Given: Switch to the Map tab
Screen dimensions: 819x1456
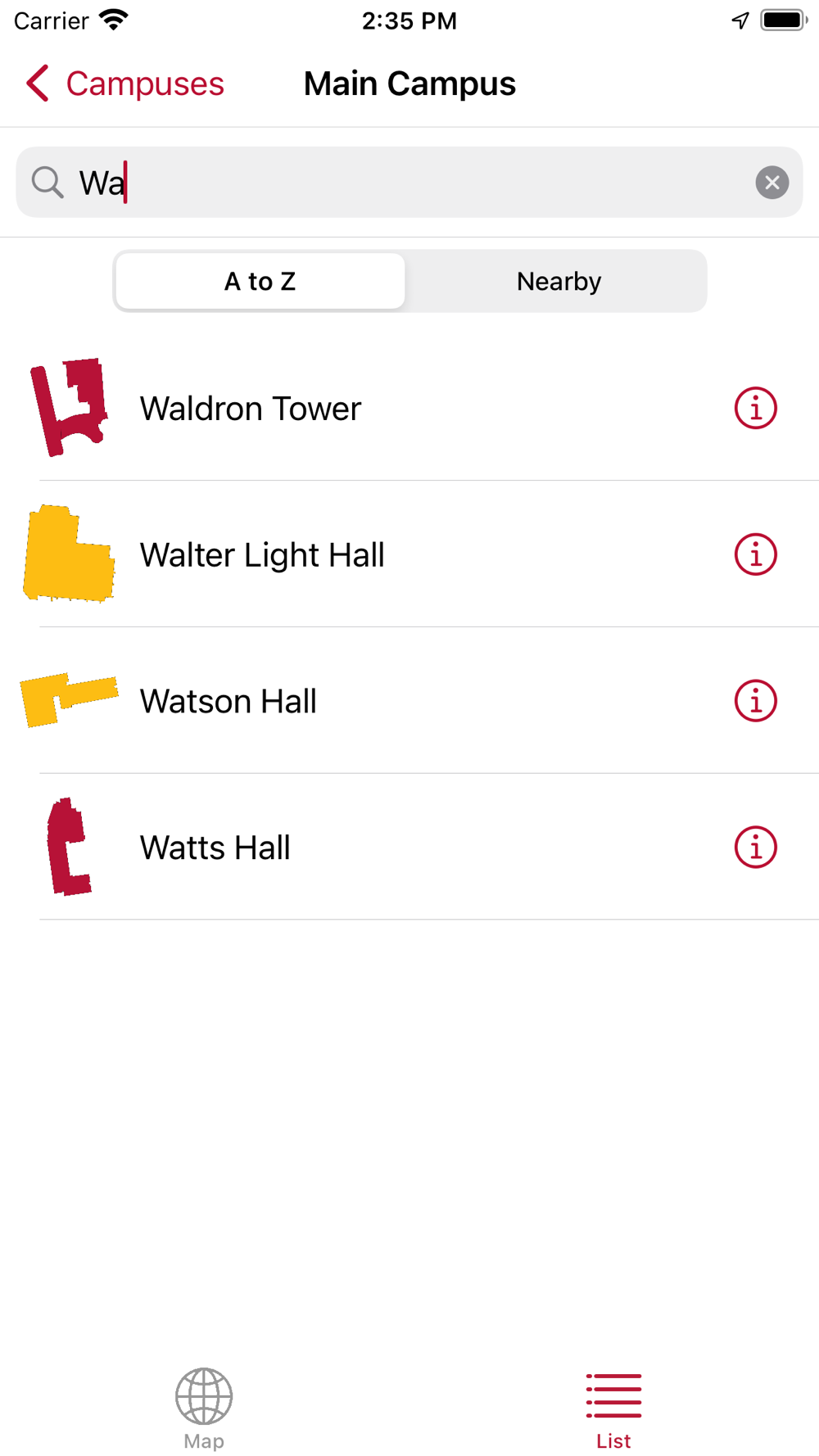Looking at the screenshot, I should (x=204, y=1408).
